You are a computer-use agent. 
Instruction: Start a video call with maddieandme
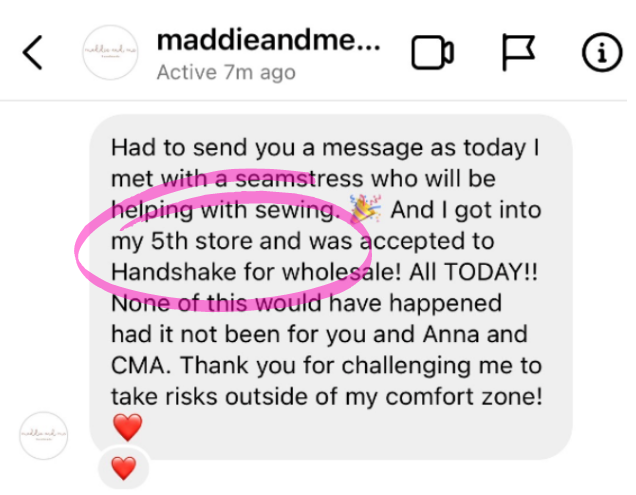[x=433, y=53]
